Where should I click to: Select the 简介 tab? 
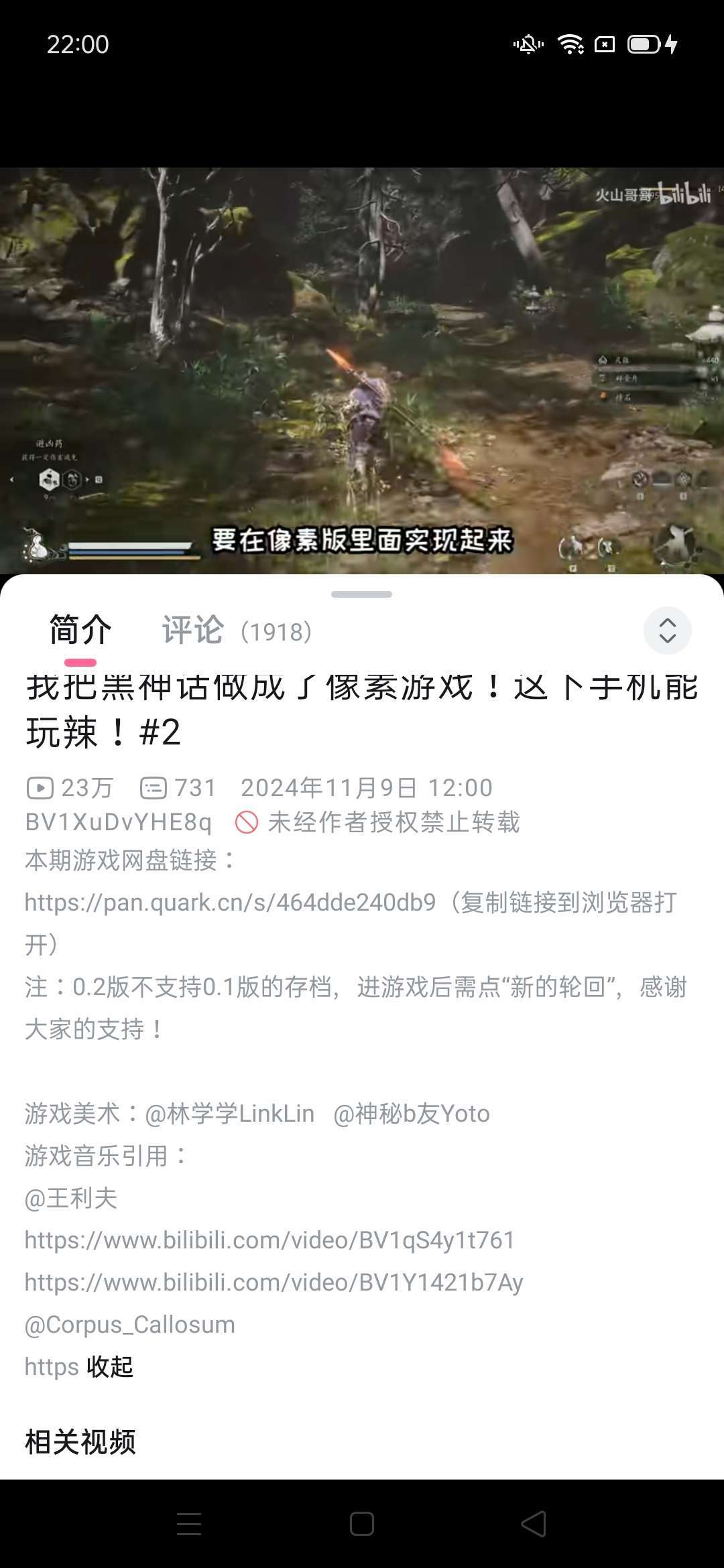(80, 631)
